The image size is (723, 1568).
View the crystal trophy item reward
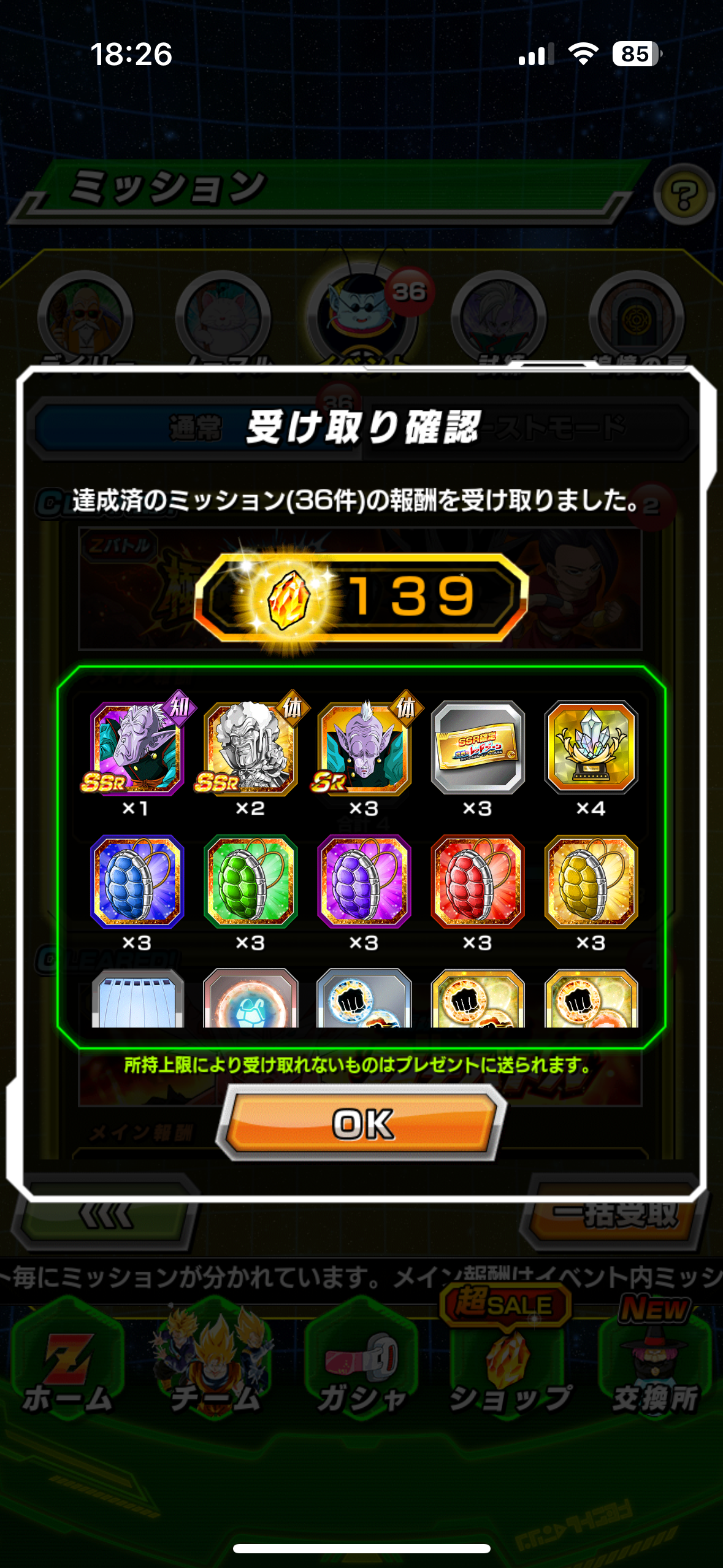pos(591,748)
